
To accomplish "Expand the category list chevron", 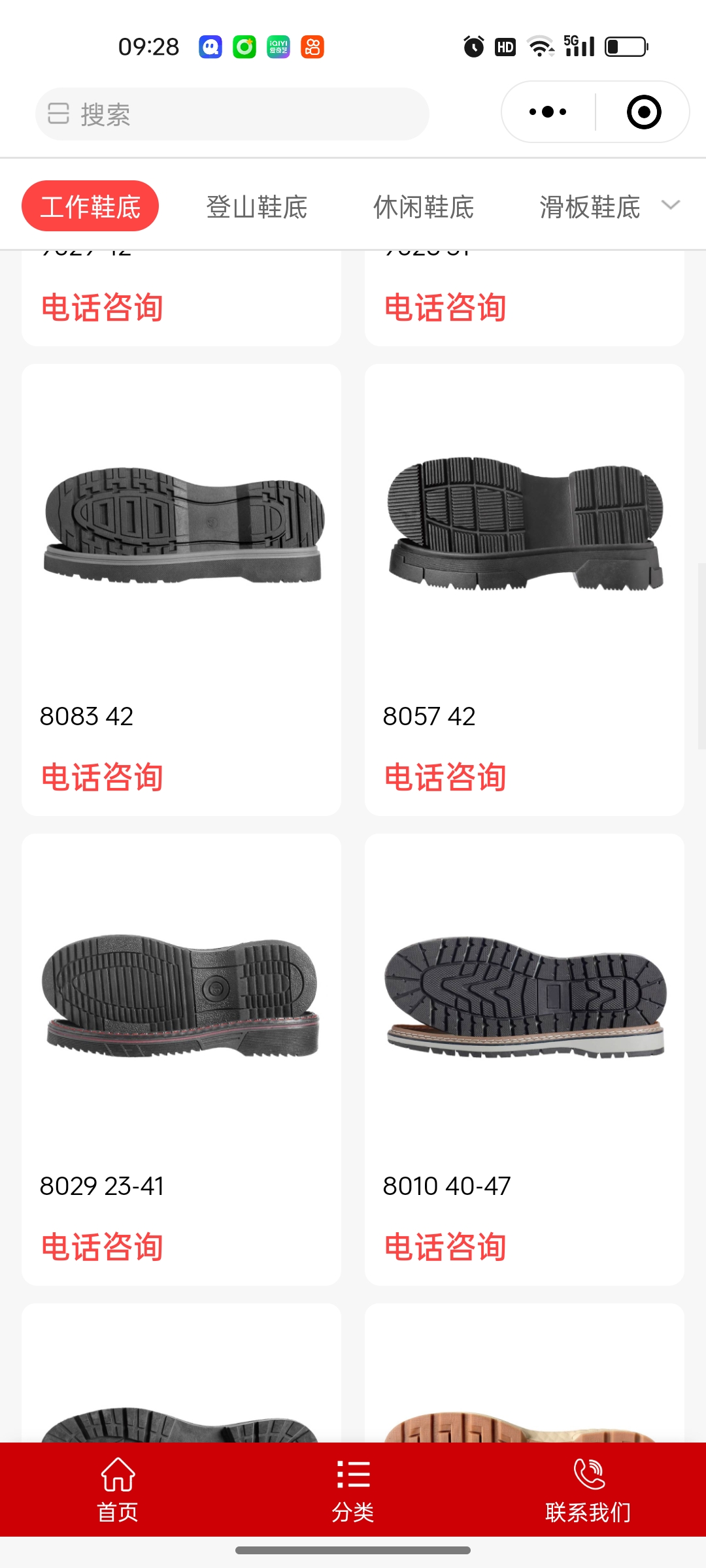I will [x=671, y=205].
